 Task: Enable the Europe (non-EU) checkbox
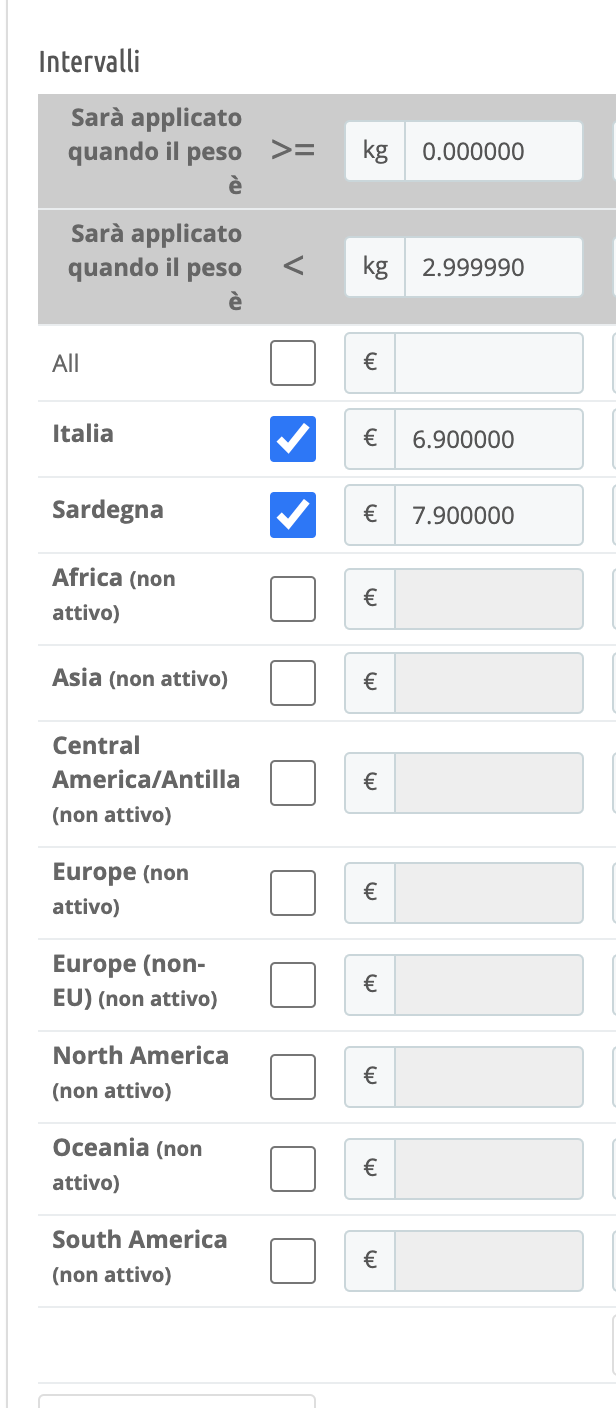click(293, 984)
